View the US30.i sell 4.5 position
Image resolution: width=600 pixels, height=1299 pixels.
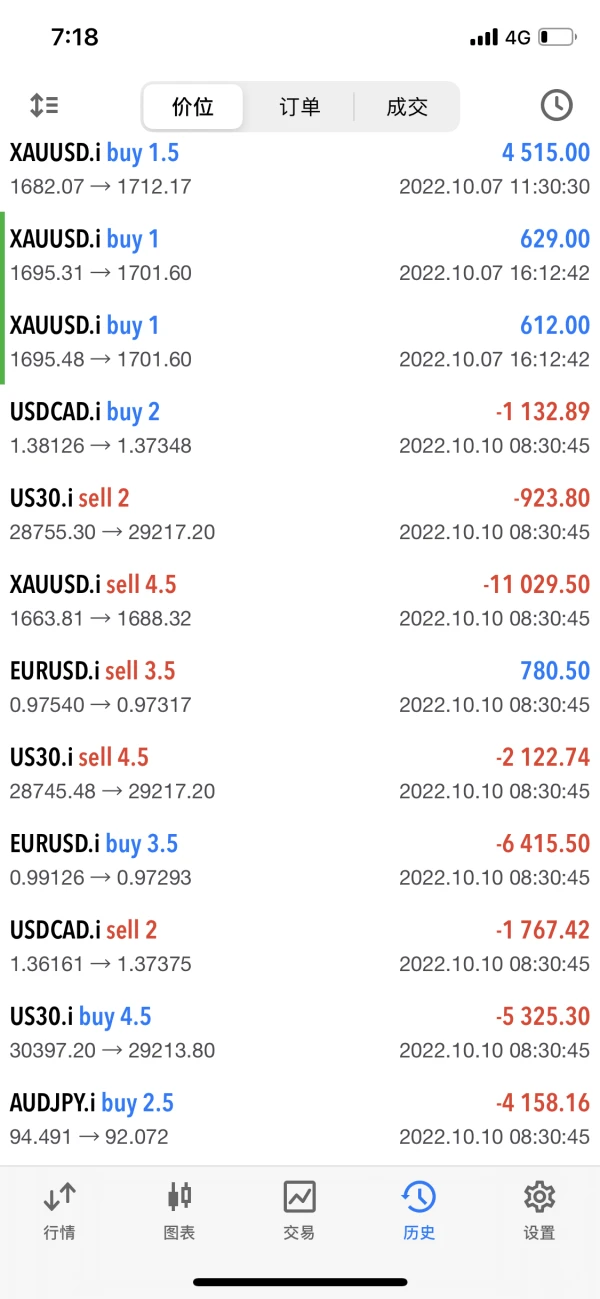pyautogui.click(x=300, y=773)
